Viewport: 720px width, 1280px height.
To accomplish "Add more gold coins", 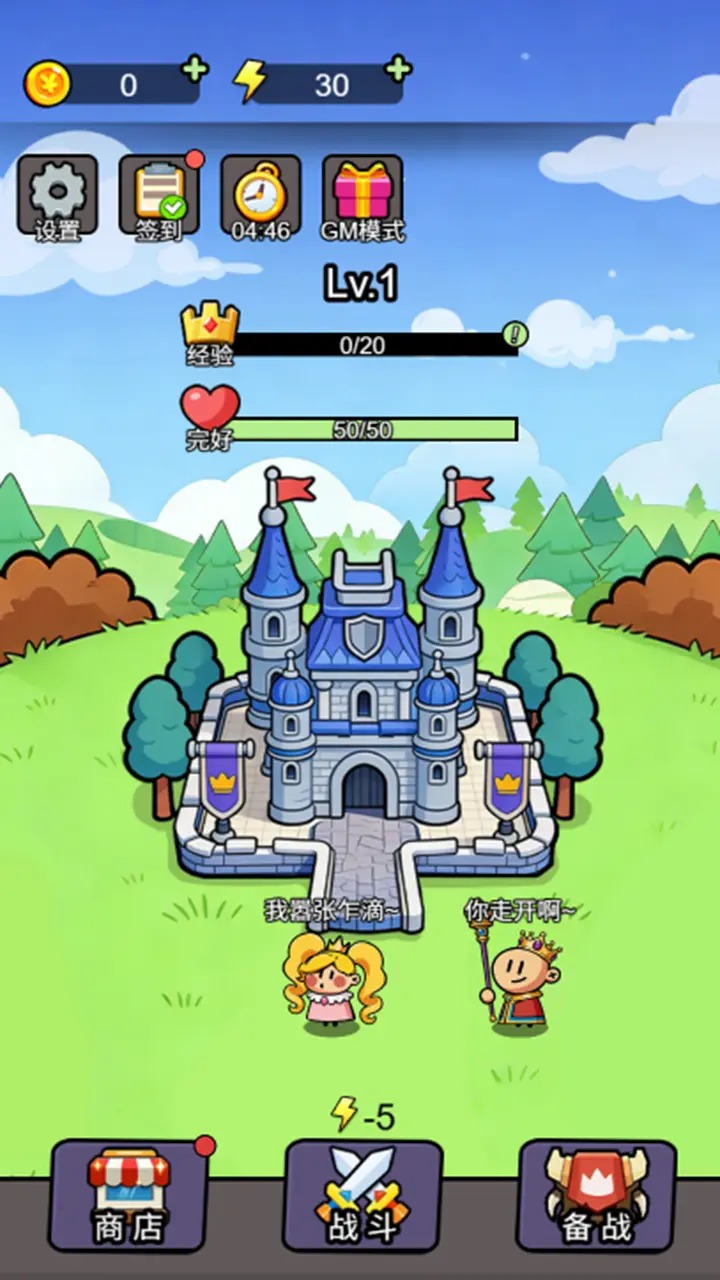I will coord(195,69).
